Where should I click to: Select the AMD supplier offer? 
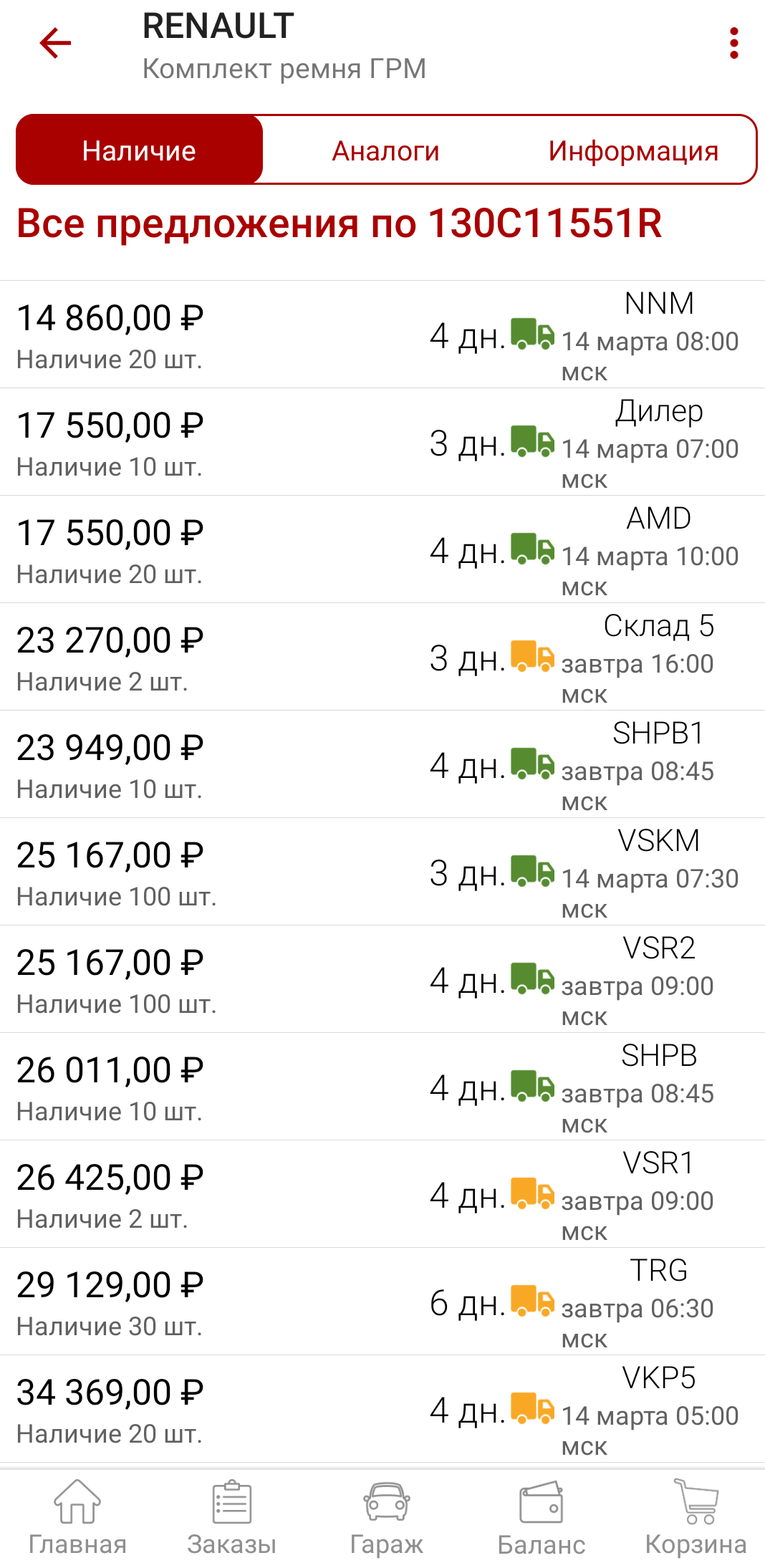click(382, 549)
